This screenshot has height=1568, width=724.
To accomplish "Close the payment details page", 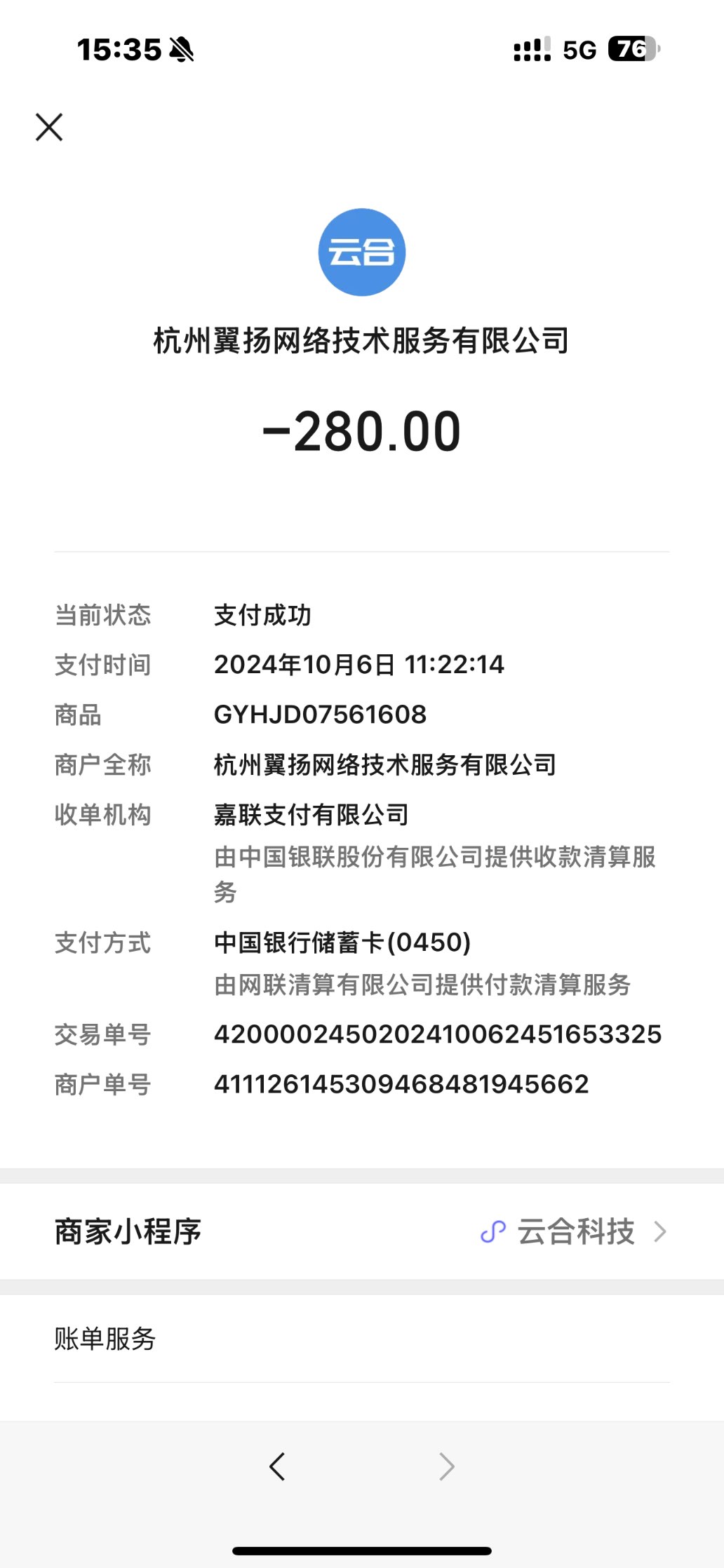I will (x=49, y=127).
